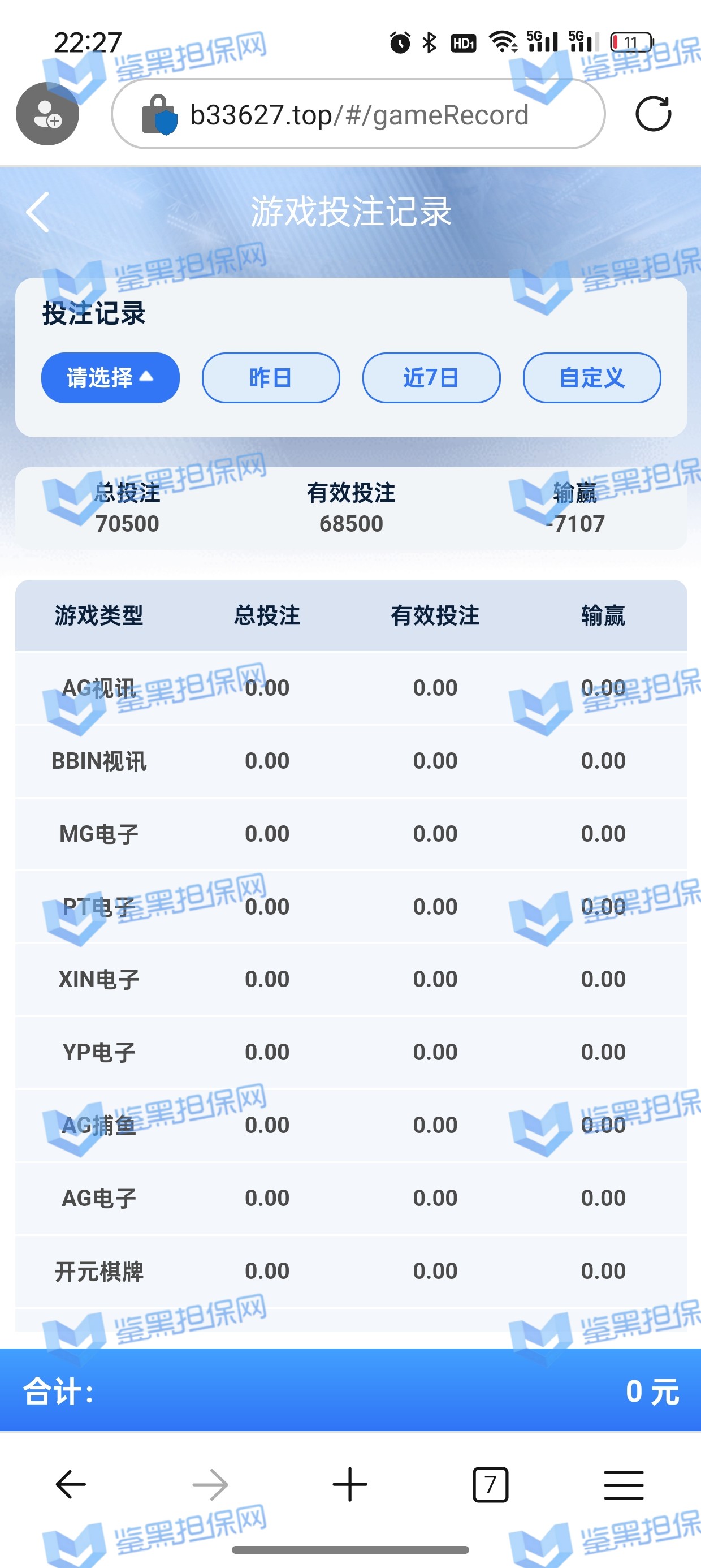Go back from the 游戏投注记录 page
Screen dimensions: 701x1568
pos(38,213)
